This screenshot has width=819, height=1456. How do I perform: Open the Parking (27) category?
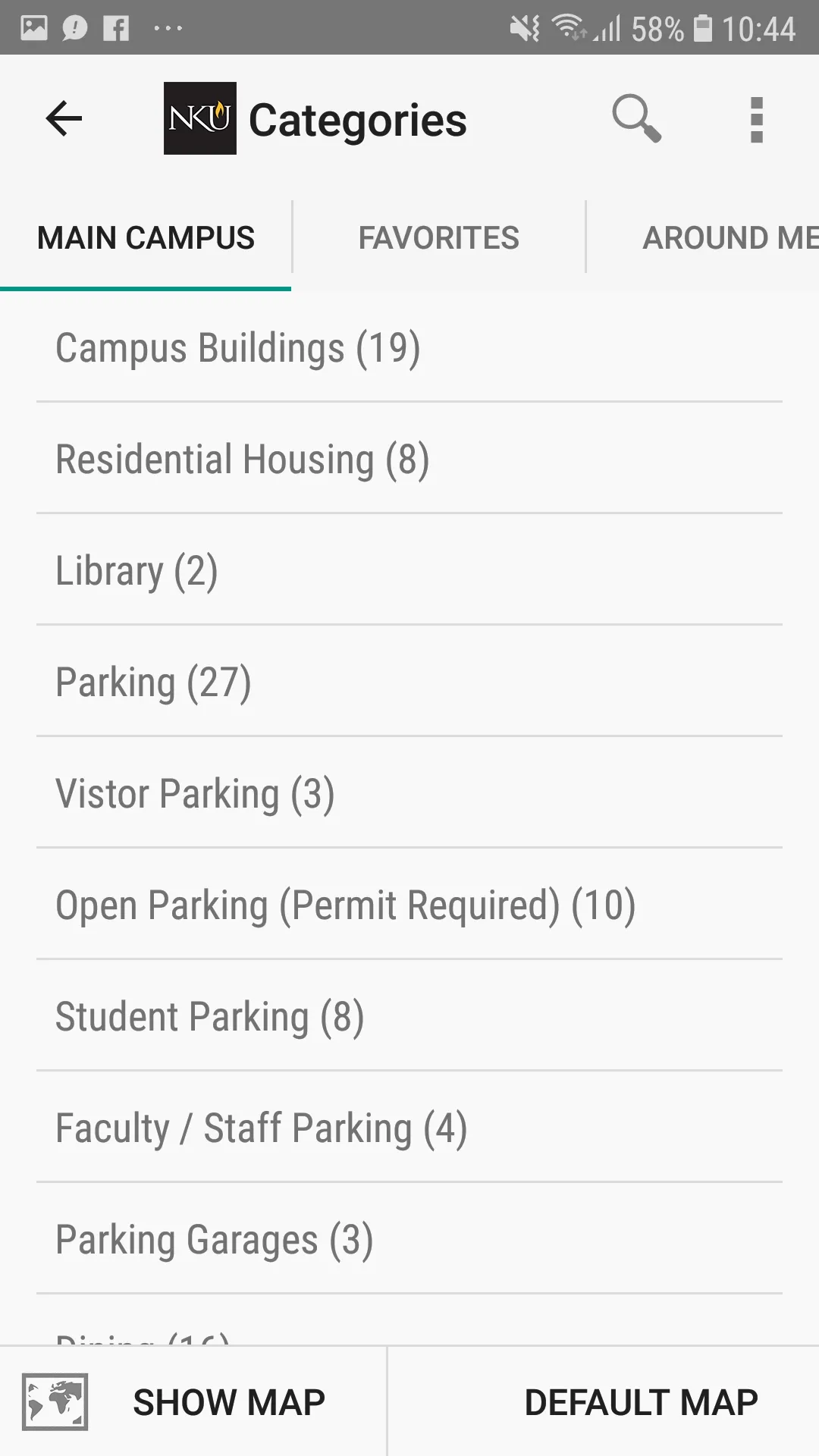click(153, 682)
